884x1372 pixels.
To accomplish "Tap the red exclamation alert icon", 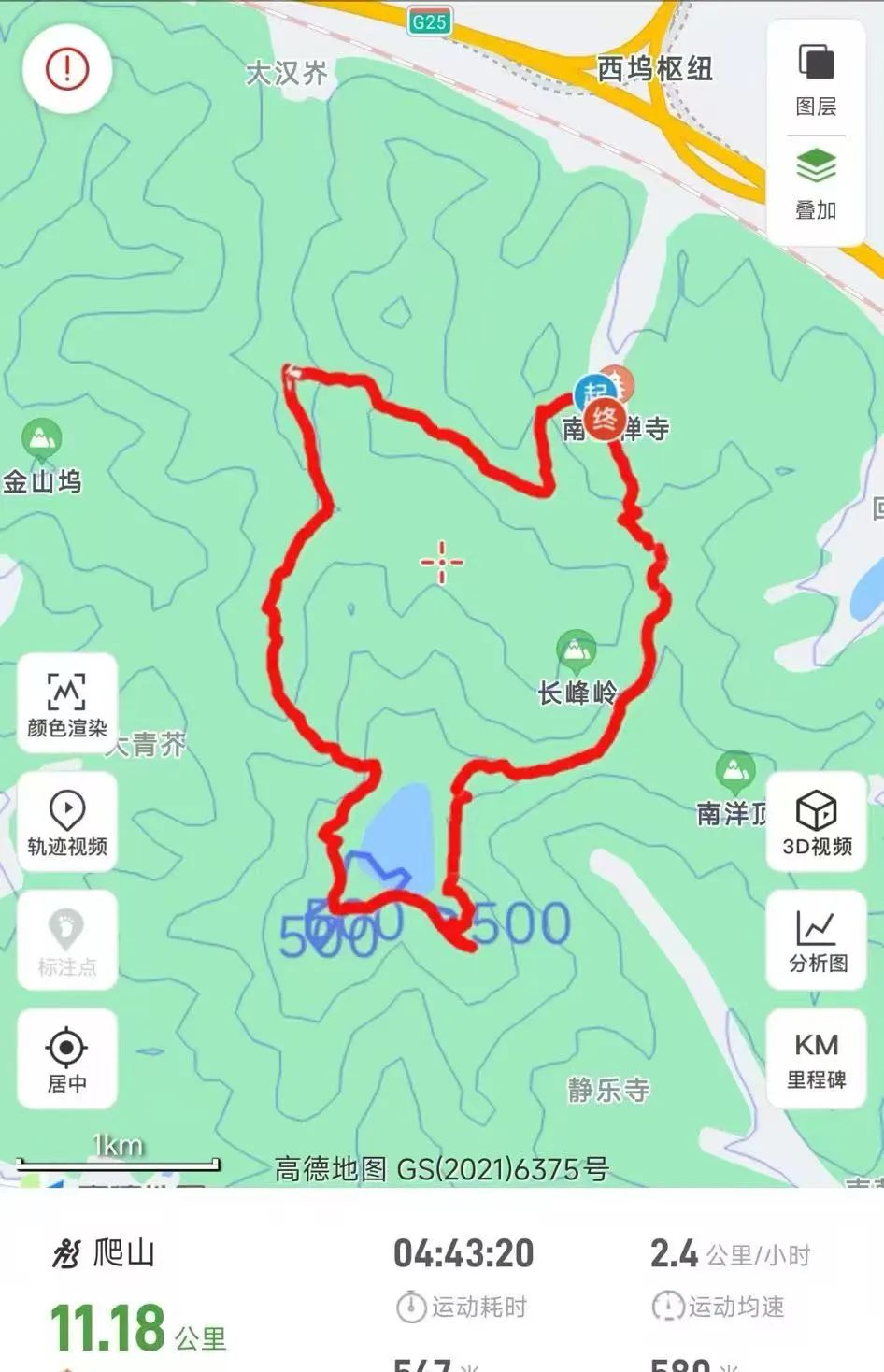I will pyautogui.click(x=67, y=68).
